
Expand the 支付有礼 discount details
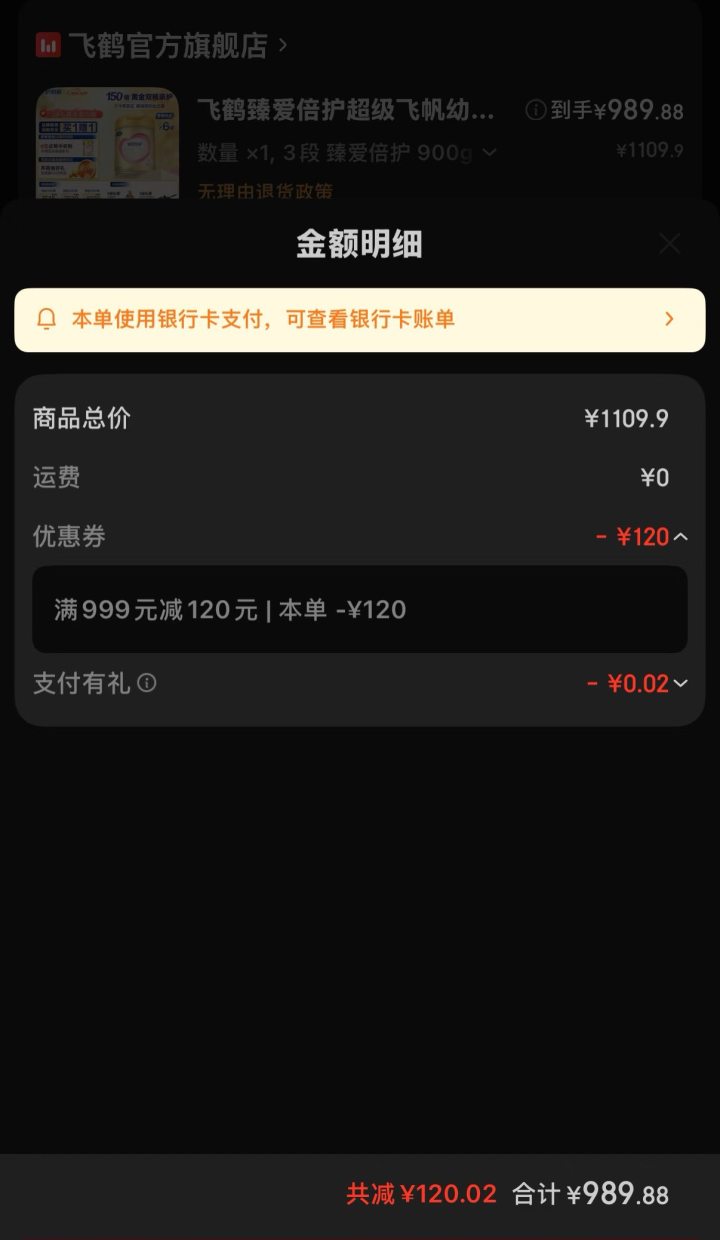(682, 684)
